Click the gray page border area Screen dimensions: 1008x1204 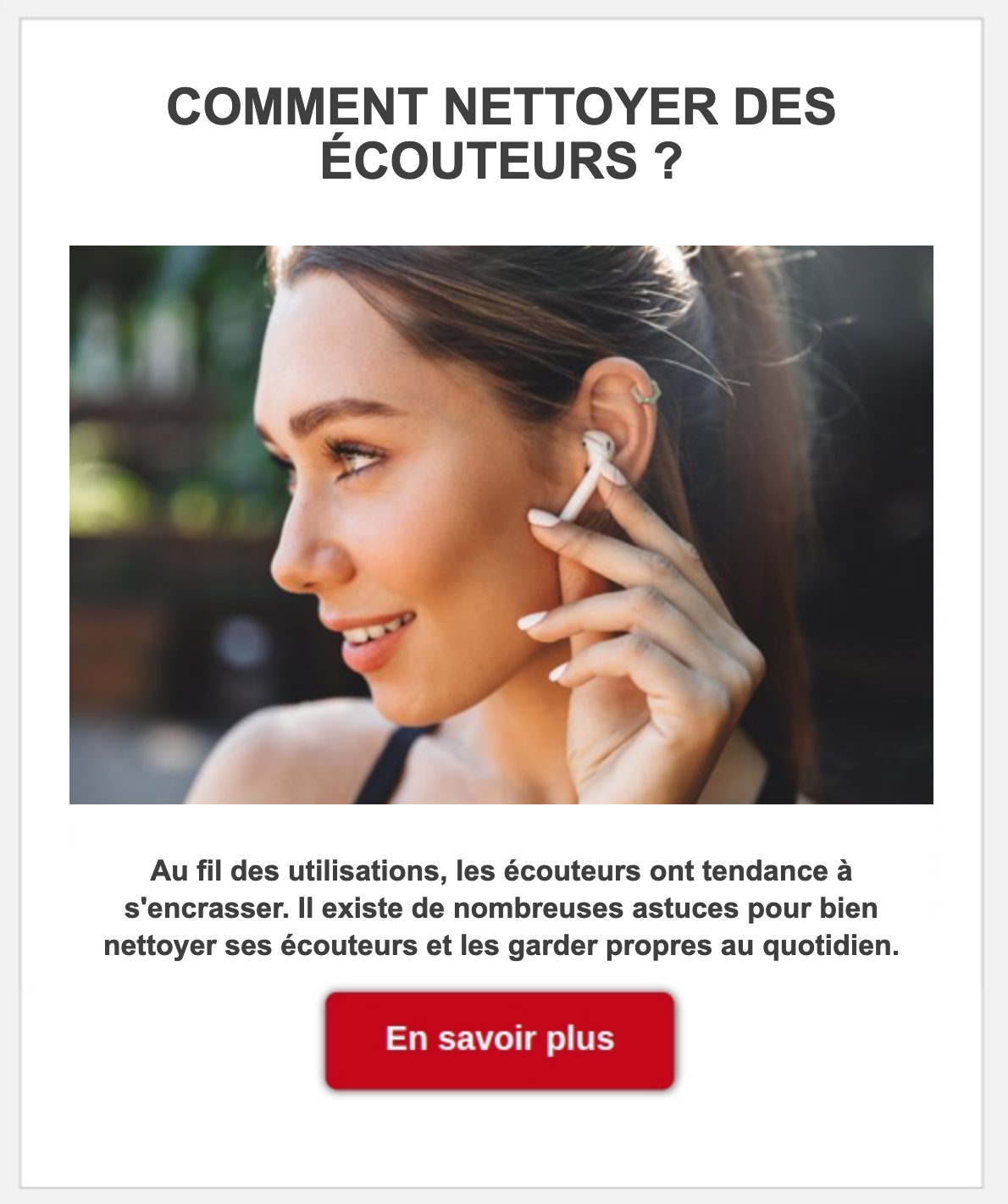click(8, 593)
